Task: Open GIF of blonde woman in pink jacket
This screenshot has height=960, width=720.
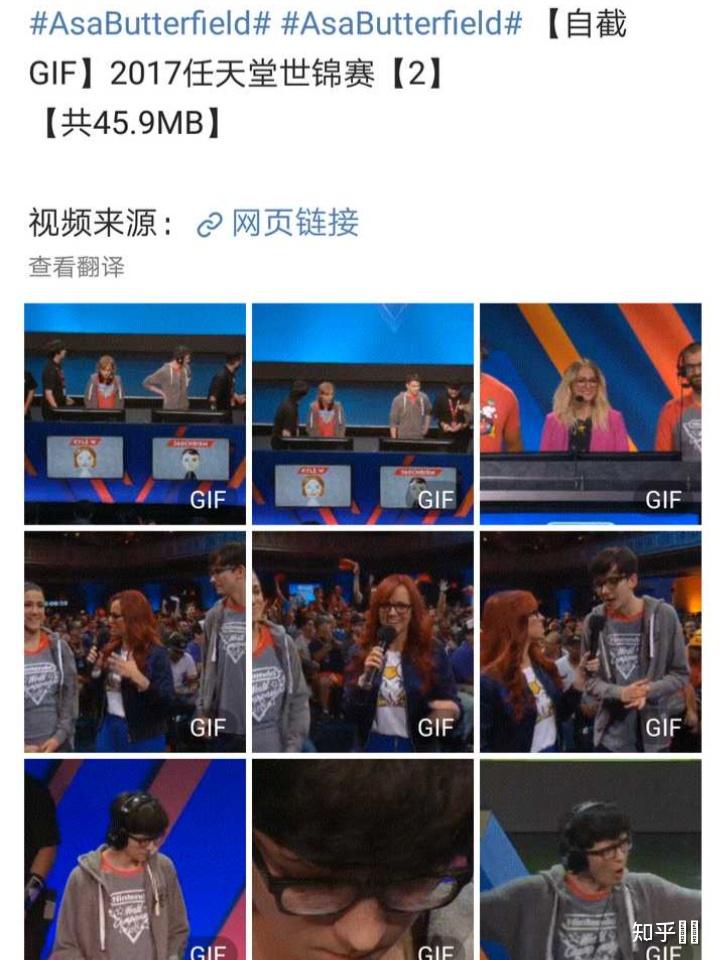Action: [x=590, y=413]
